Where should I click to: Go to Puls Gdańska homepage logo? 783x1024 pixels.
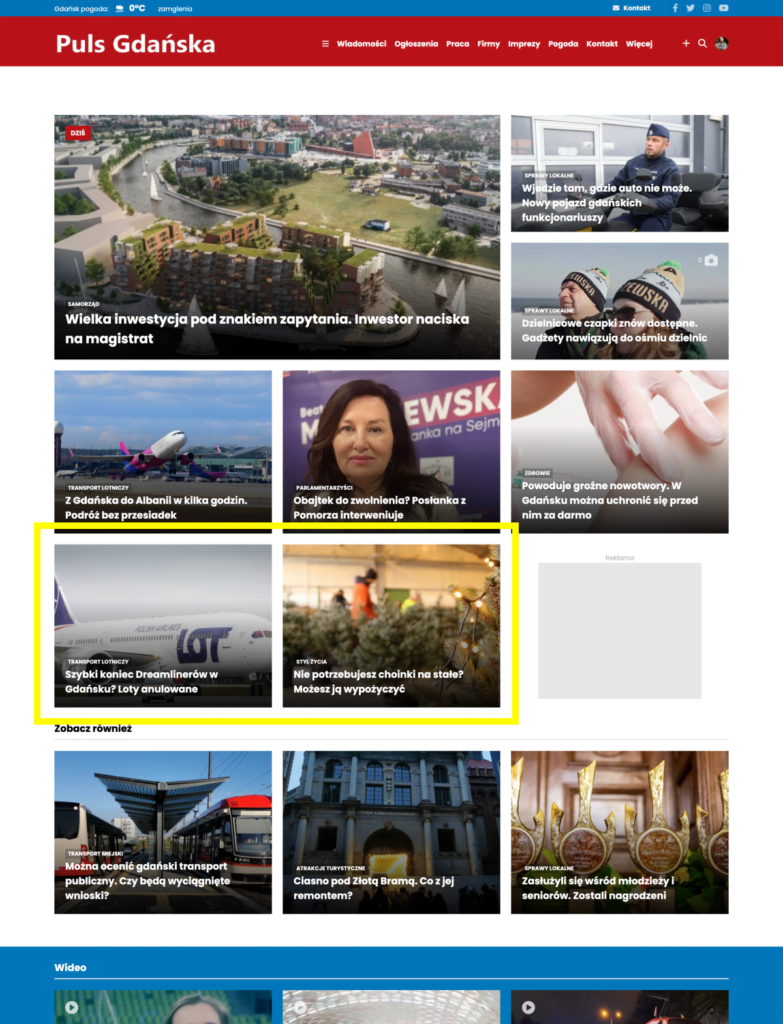point(135,44)
